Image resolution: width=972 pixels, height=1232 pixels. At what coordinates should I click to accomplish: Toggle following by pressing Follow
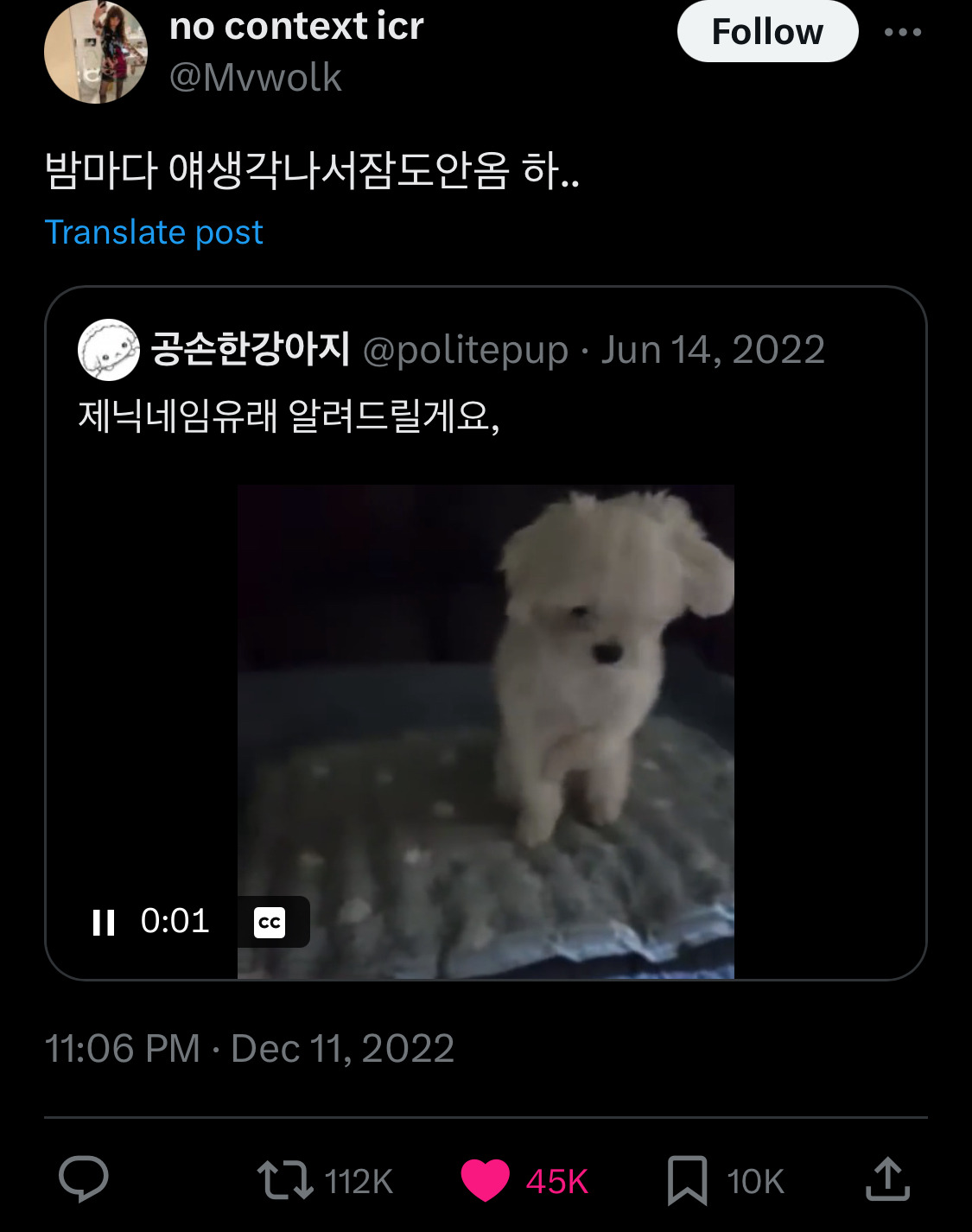click(767, 30)
